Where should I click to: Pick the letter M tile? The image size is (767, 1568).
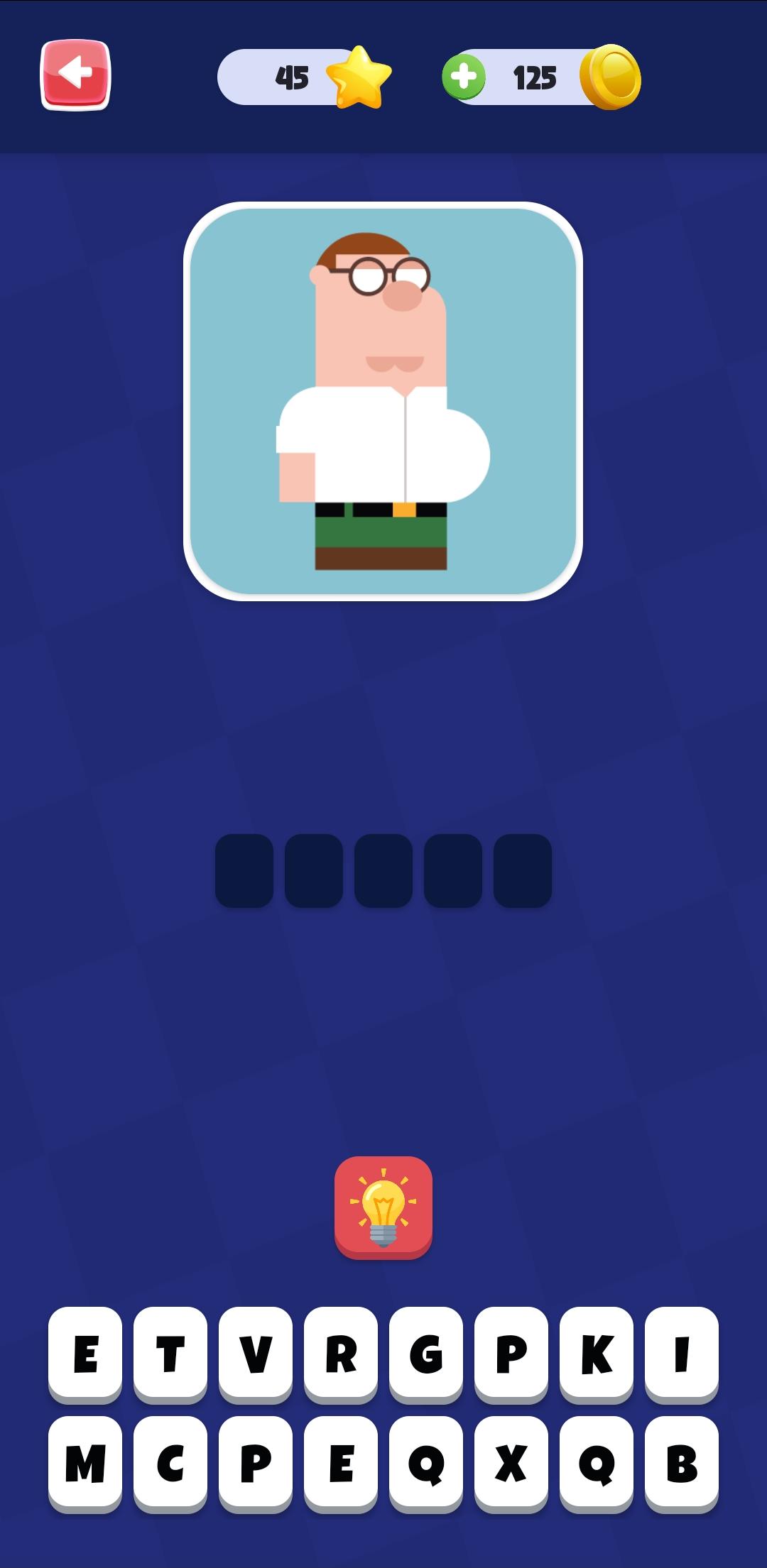[x=85, y=1464]
